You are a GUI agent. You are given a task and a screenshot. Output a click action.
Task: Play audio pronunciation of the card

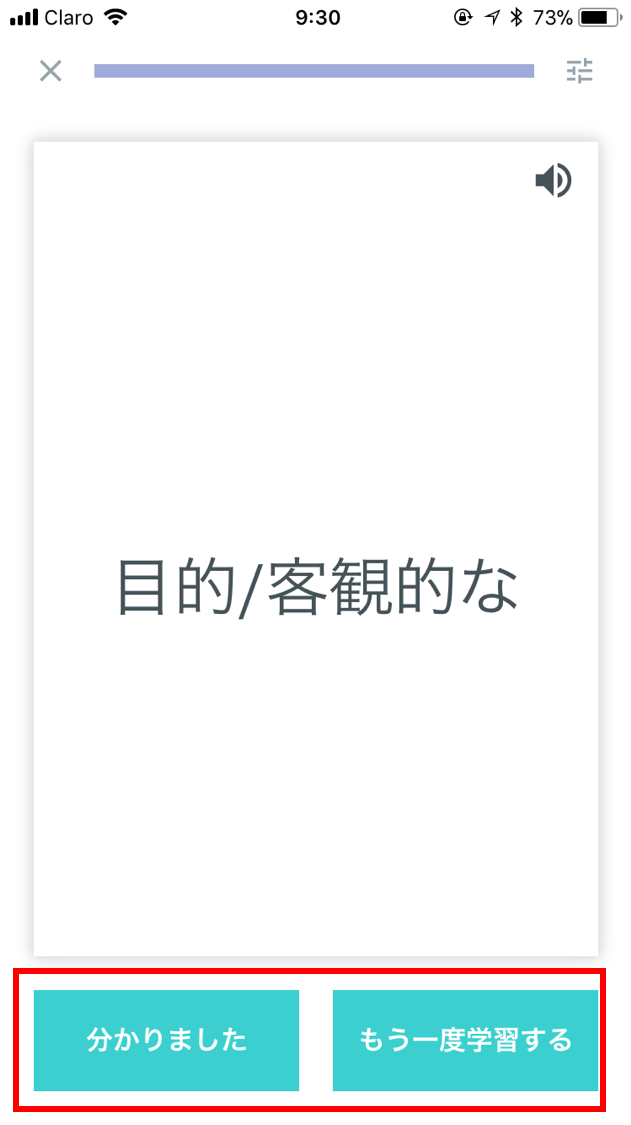553,181
